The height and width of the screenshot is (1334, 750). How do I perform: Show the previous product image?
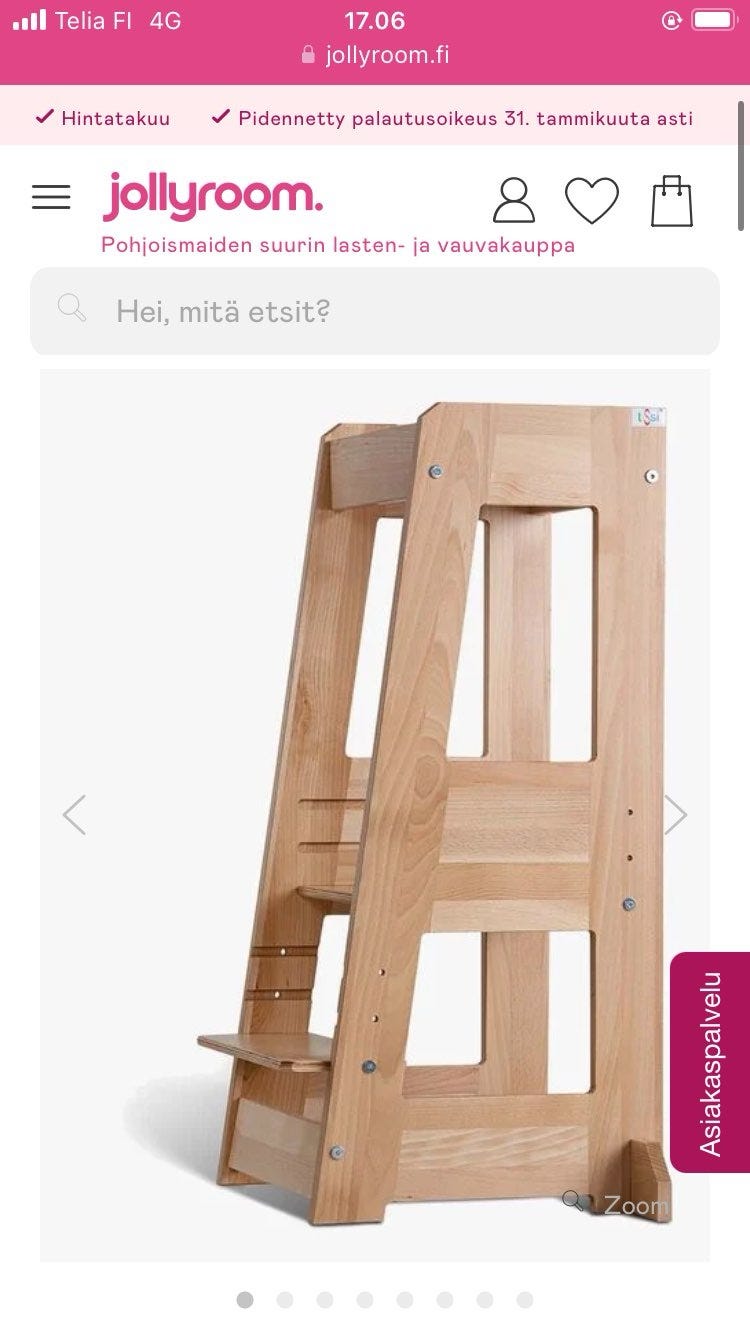pos(75,815)
